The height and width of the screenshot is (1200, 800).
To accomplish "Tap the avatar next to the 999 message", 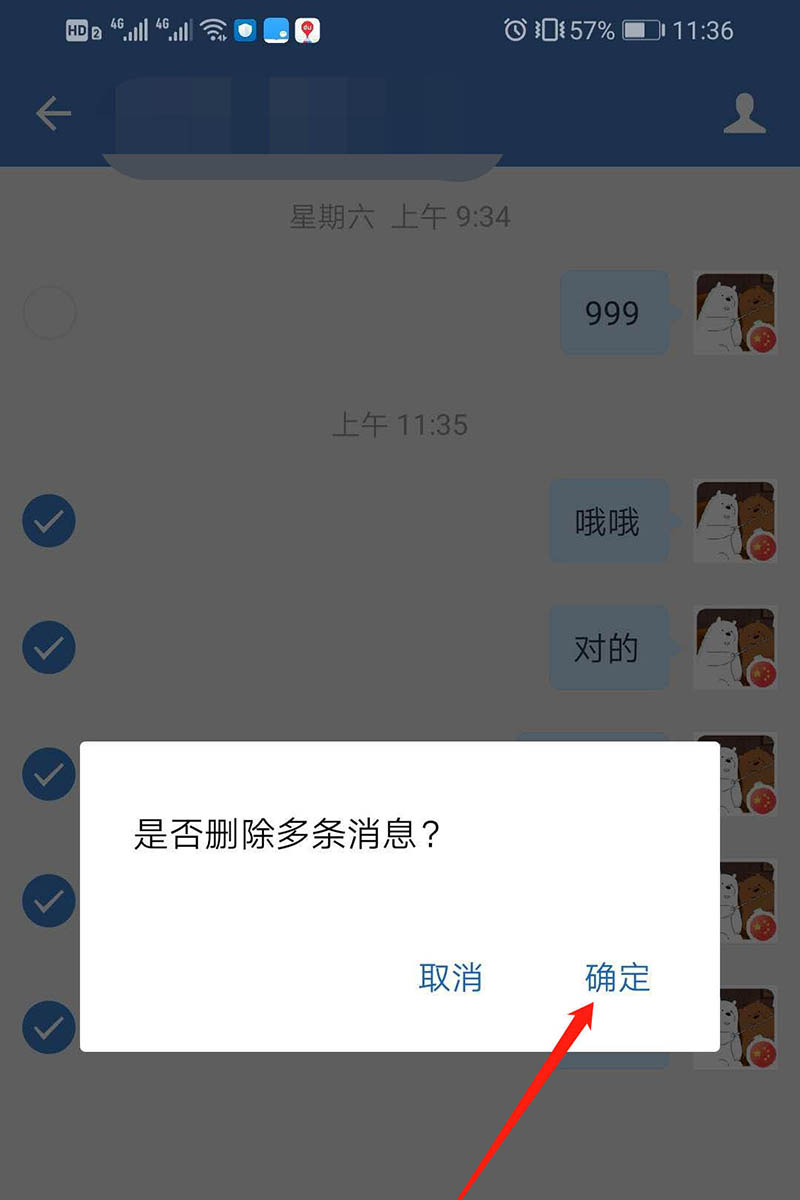I will coord(735,313).
